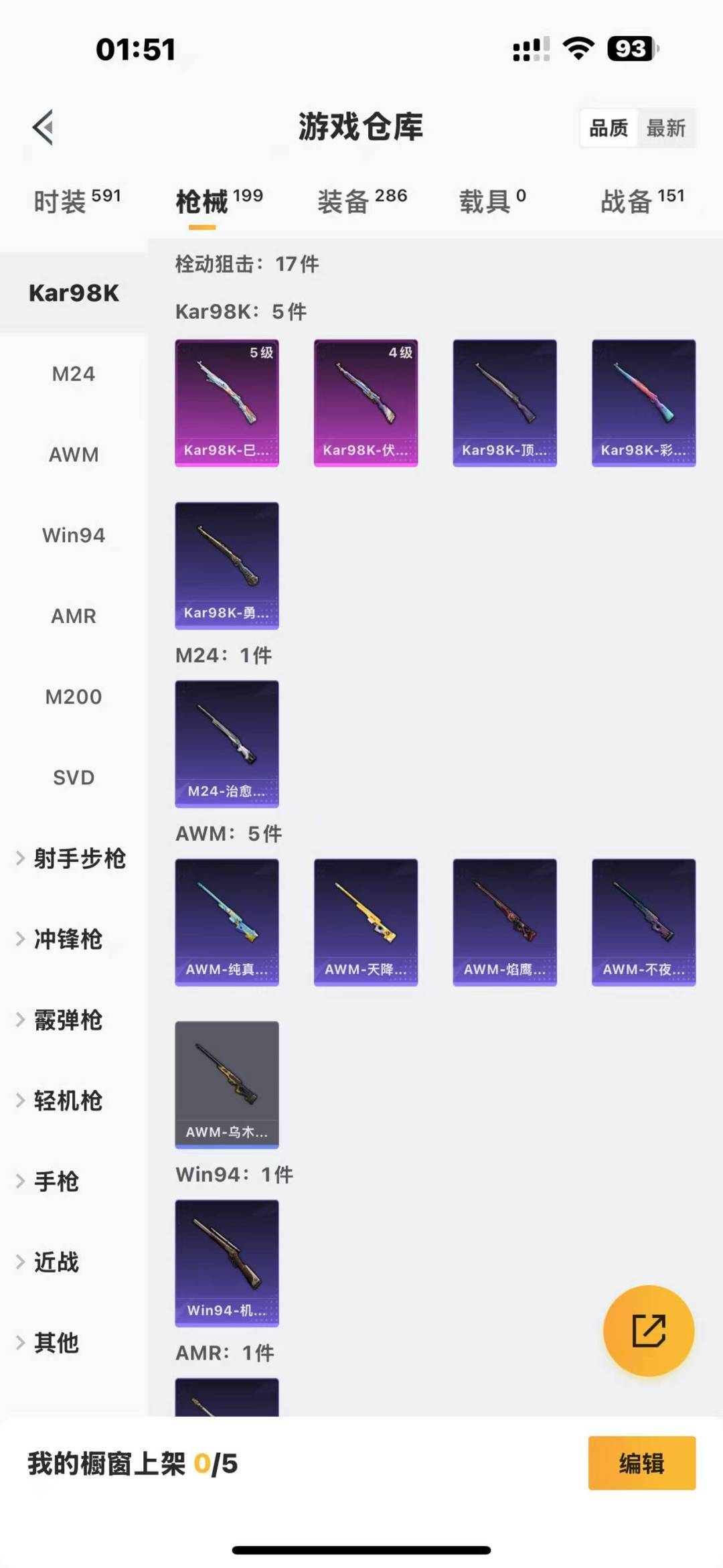Open the AWM-天降 skin card
723x1568 pixels.
click(x=366, y=922)
